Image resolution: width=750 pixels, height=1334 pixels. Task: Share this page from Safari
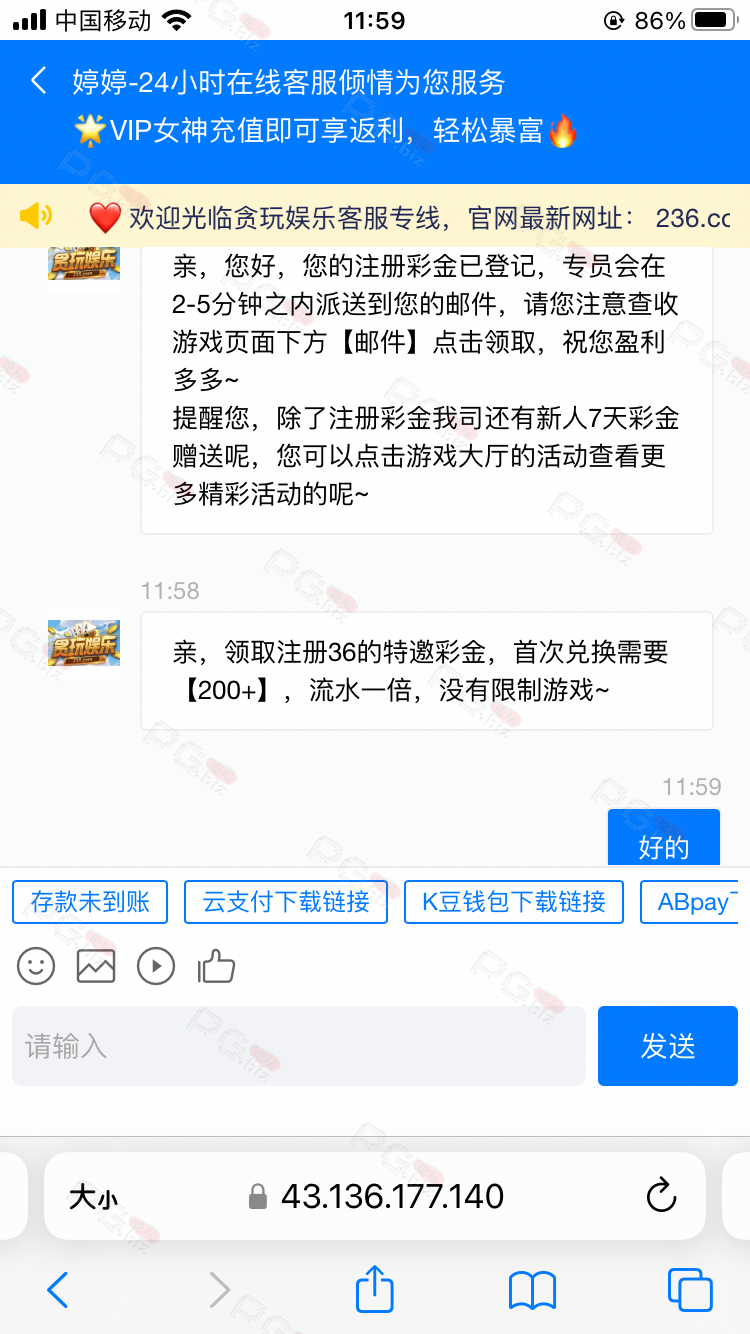(x=375, y=1288)
